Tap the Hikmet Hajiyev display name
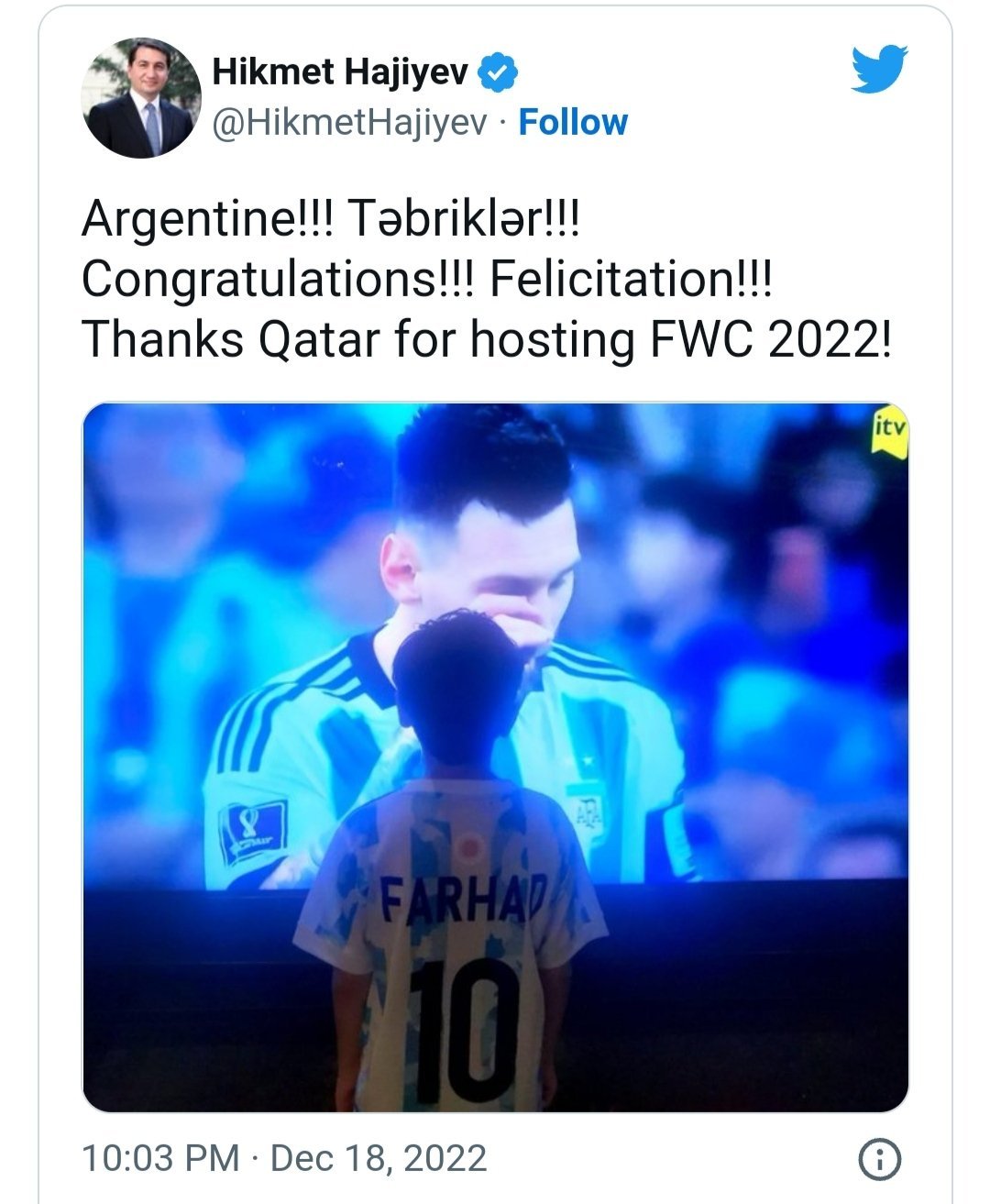This screenshot has height=1204, width=990. [x=340, y=72]
